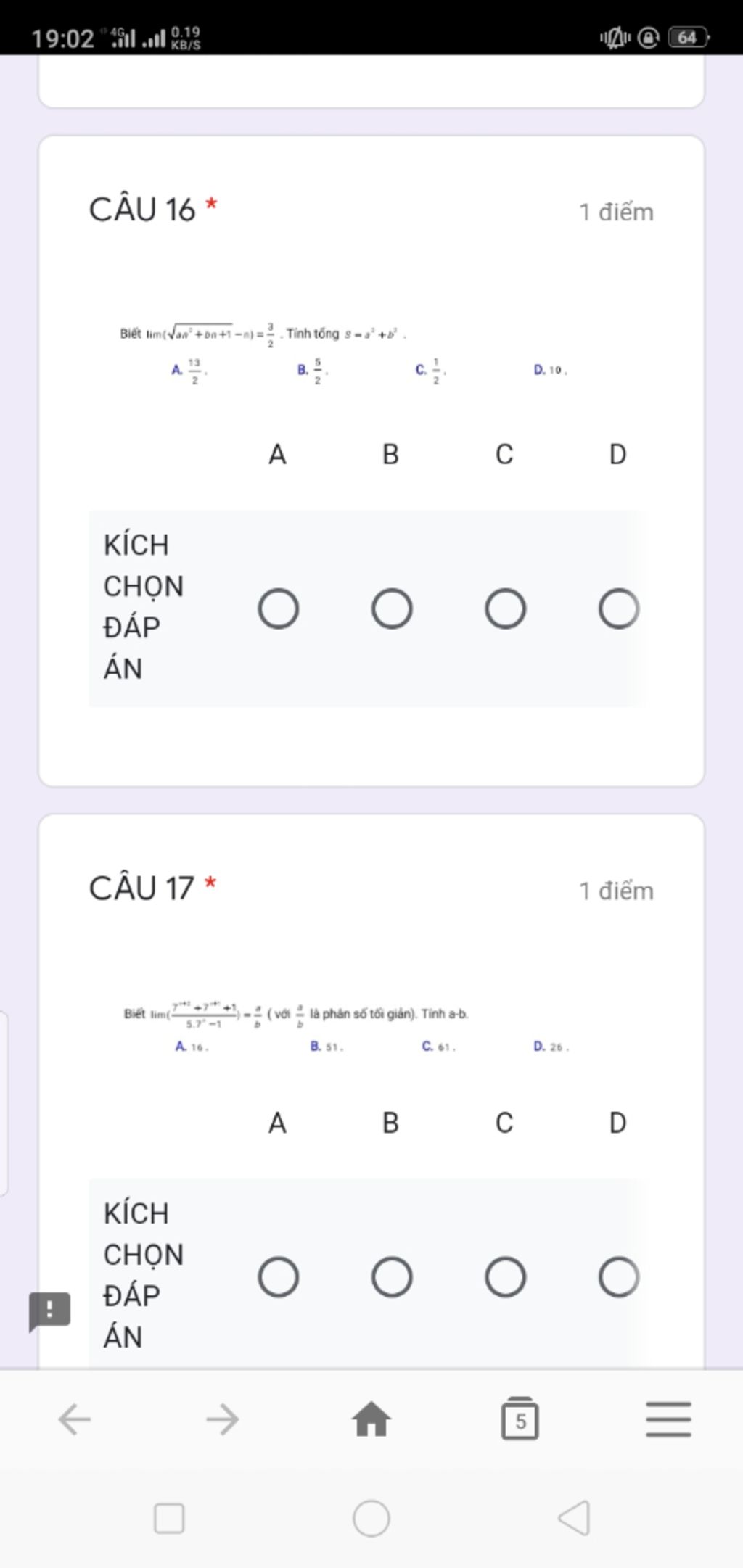743x1568 pixels.
Task: Go back to the previous page
Action: [74, 1419]
